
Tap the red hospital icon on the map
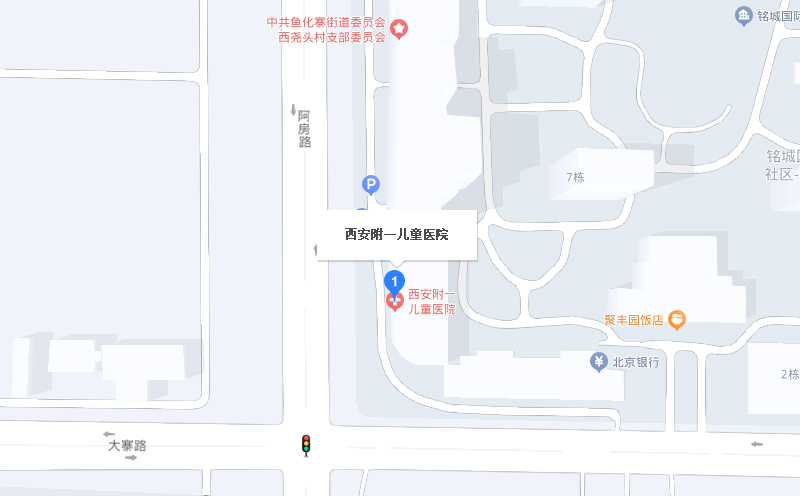[x=395, y=301]
